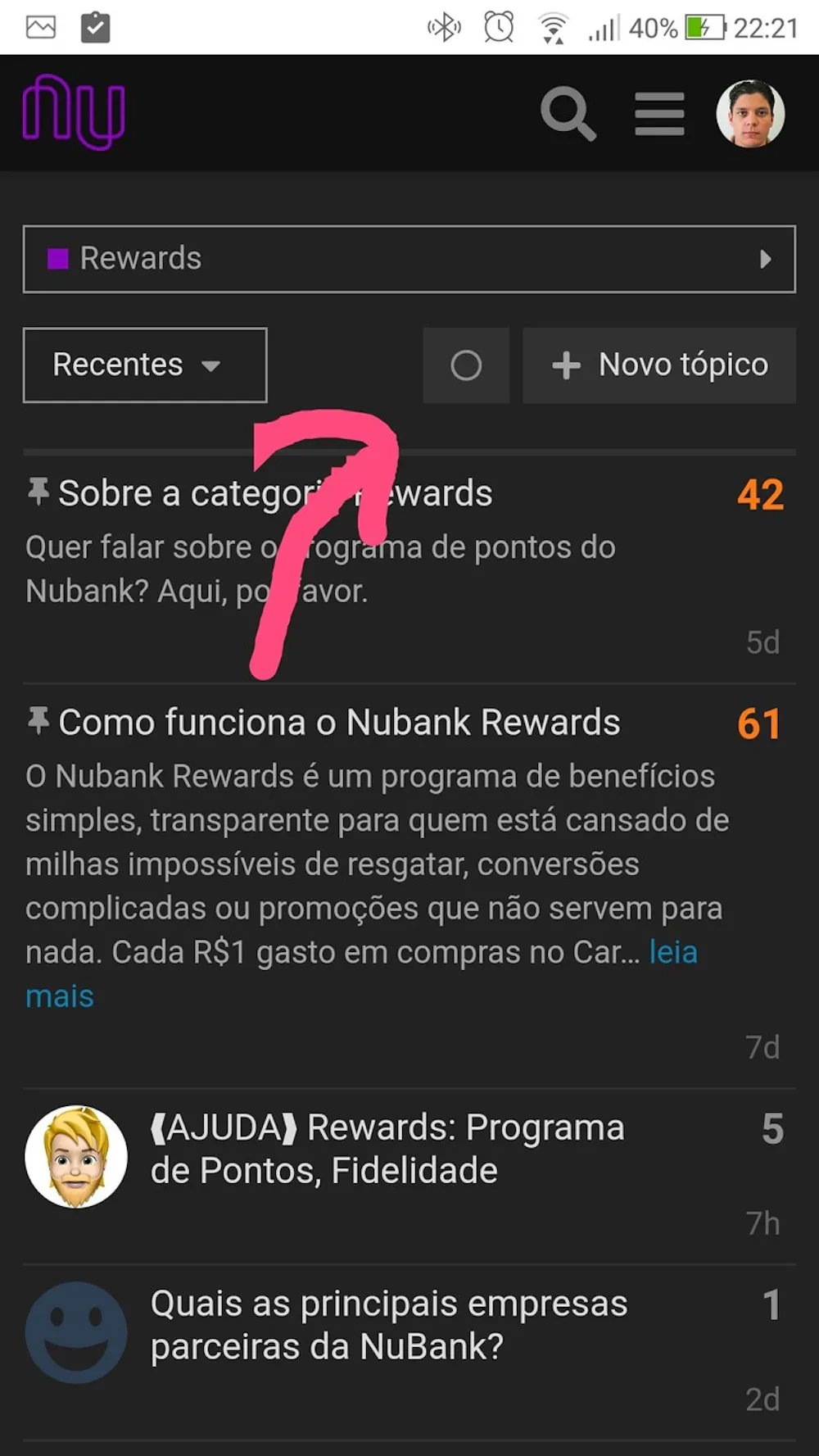819x1456 pixels.
Task: Follow the leia mais link
Action: 672,952
